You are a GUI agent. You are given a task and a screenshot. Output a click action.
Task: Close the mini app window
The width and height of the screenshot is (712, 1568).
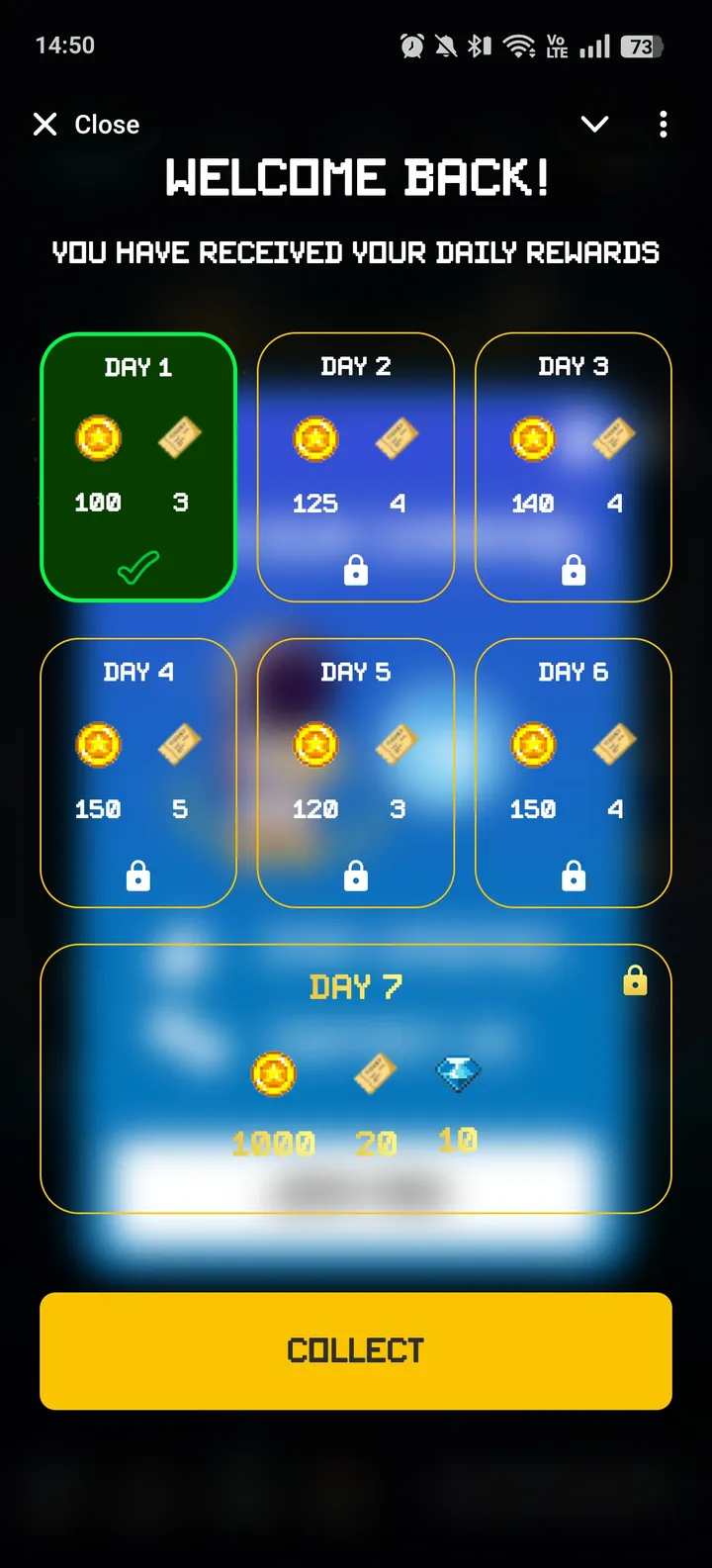point(86,125)
